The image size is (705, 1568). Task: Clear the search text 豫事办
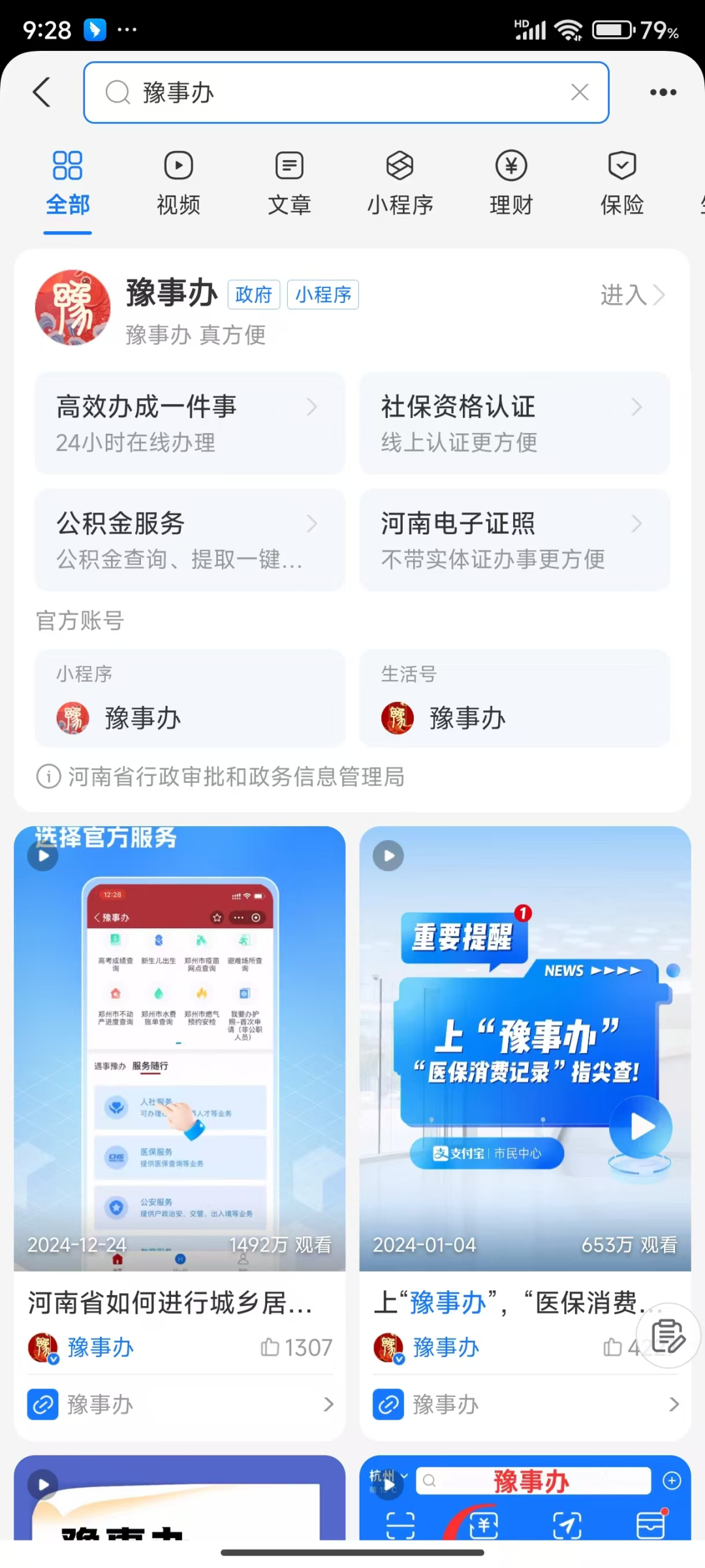pyautogui.click(x=580, y=92)
